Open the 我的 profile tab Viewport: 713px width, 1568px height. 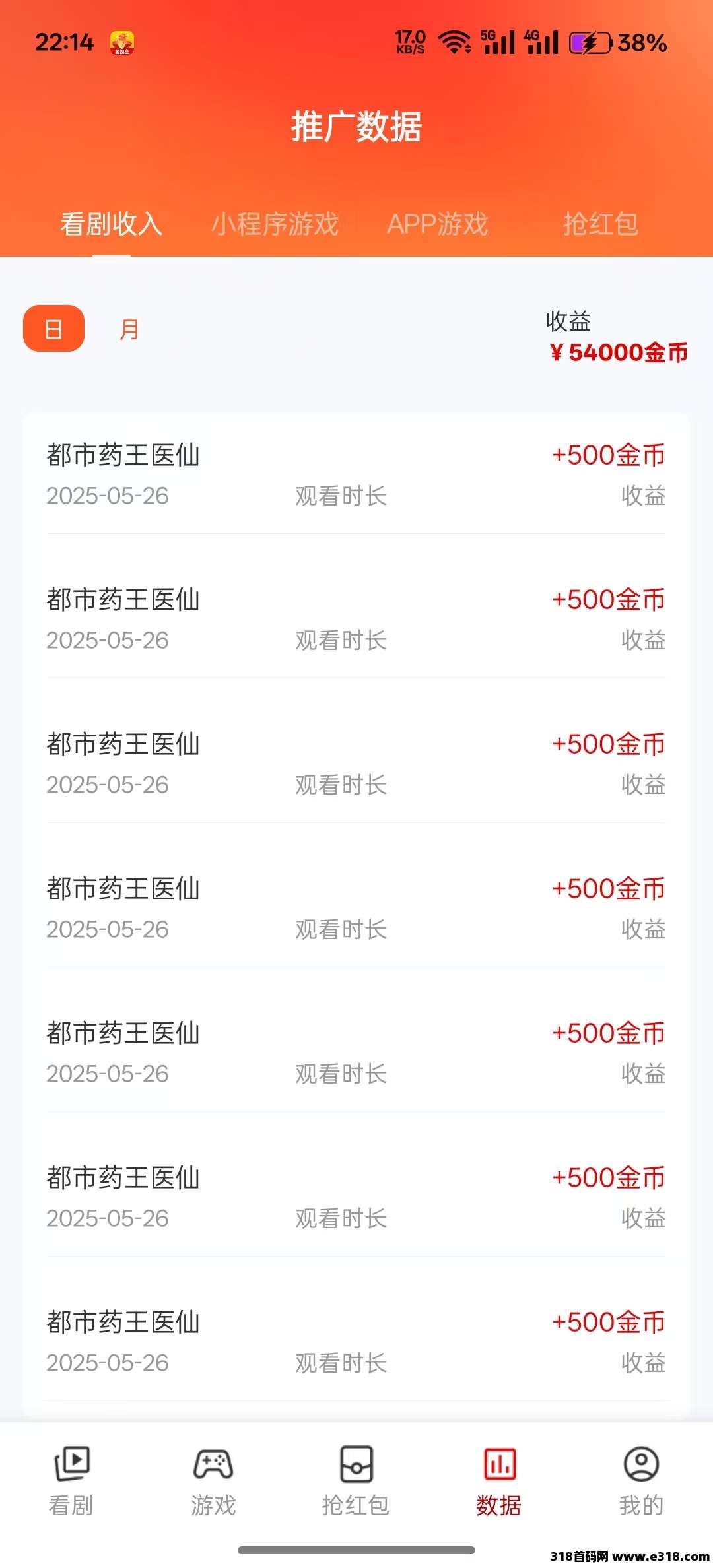(641, 1481)
